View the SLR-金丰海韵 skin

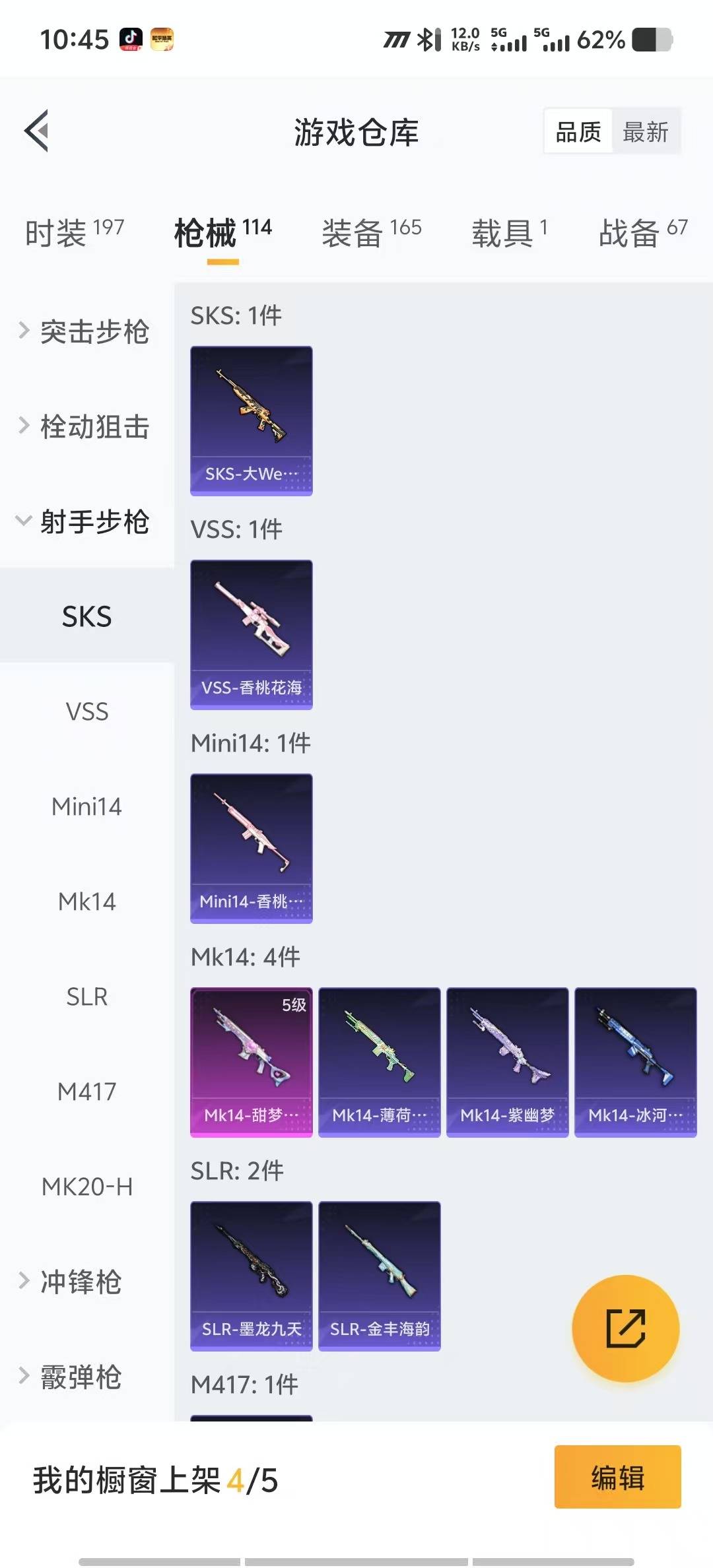(x=379, y=1276)
